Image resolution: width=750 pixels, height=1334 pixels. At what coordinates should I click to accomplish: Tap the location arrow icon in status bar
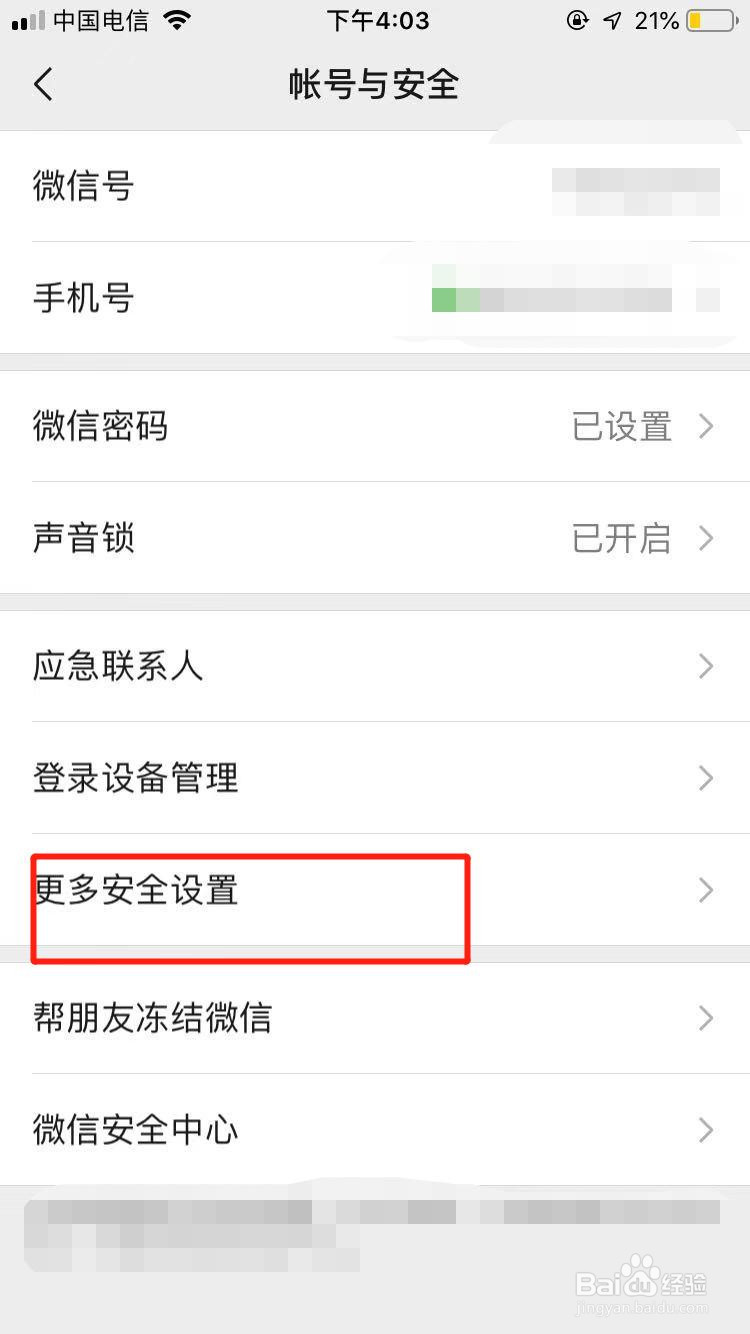[612, 20]
